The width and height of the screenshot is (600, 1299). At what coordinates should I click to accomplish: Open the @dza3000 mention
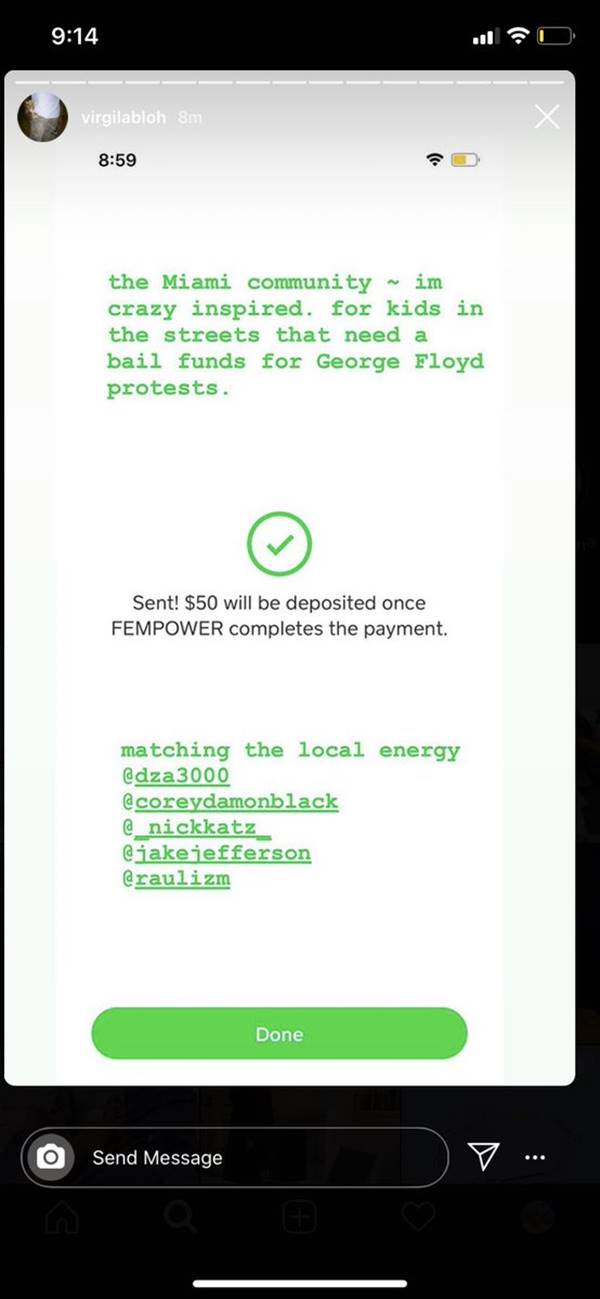pyautogui.click(x=175, y=776)
